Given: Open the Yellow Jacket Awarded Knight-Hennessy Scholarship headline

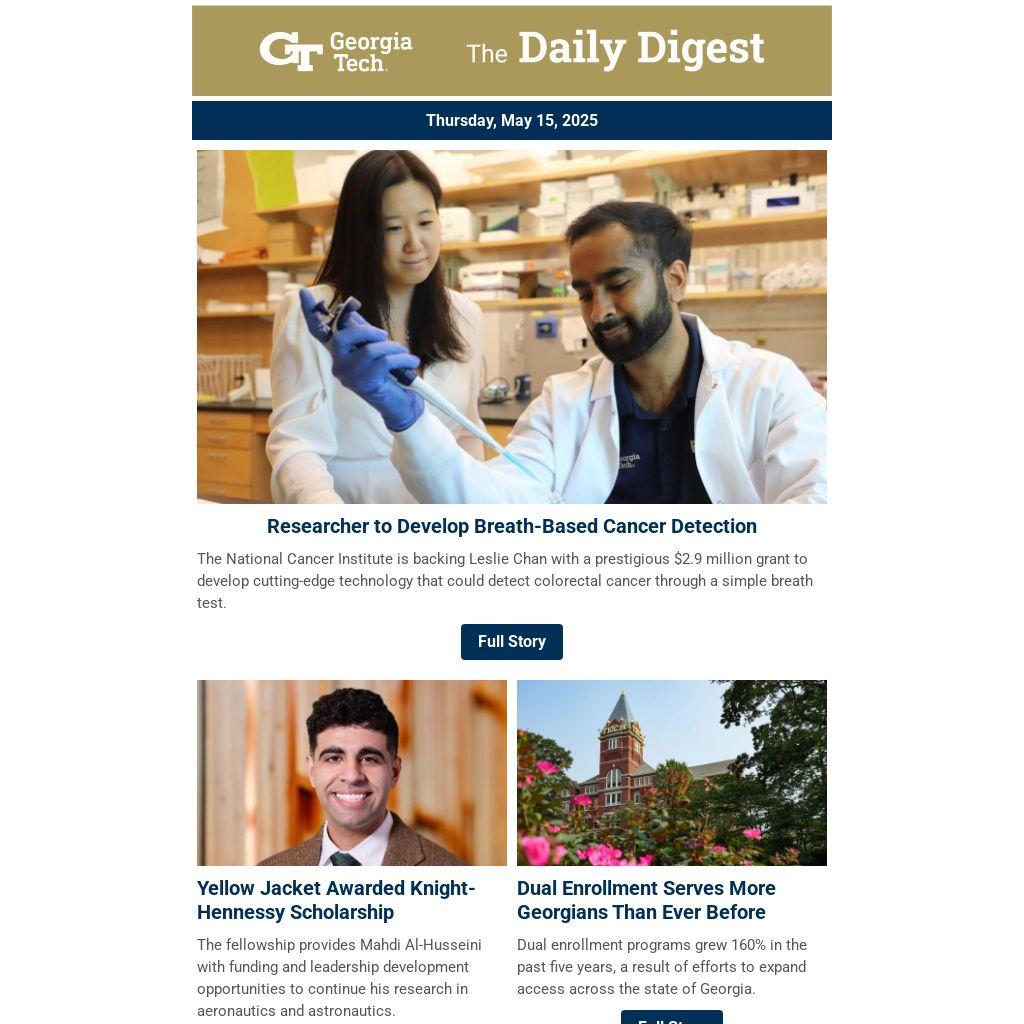Looking at the screenshot, I should tap(336, 900).
